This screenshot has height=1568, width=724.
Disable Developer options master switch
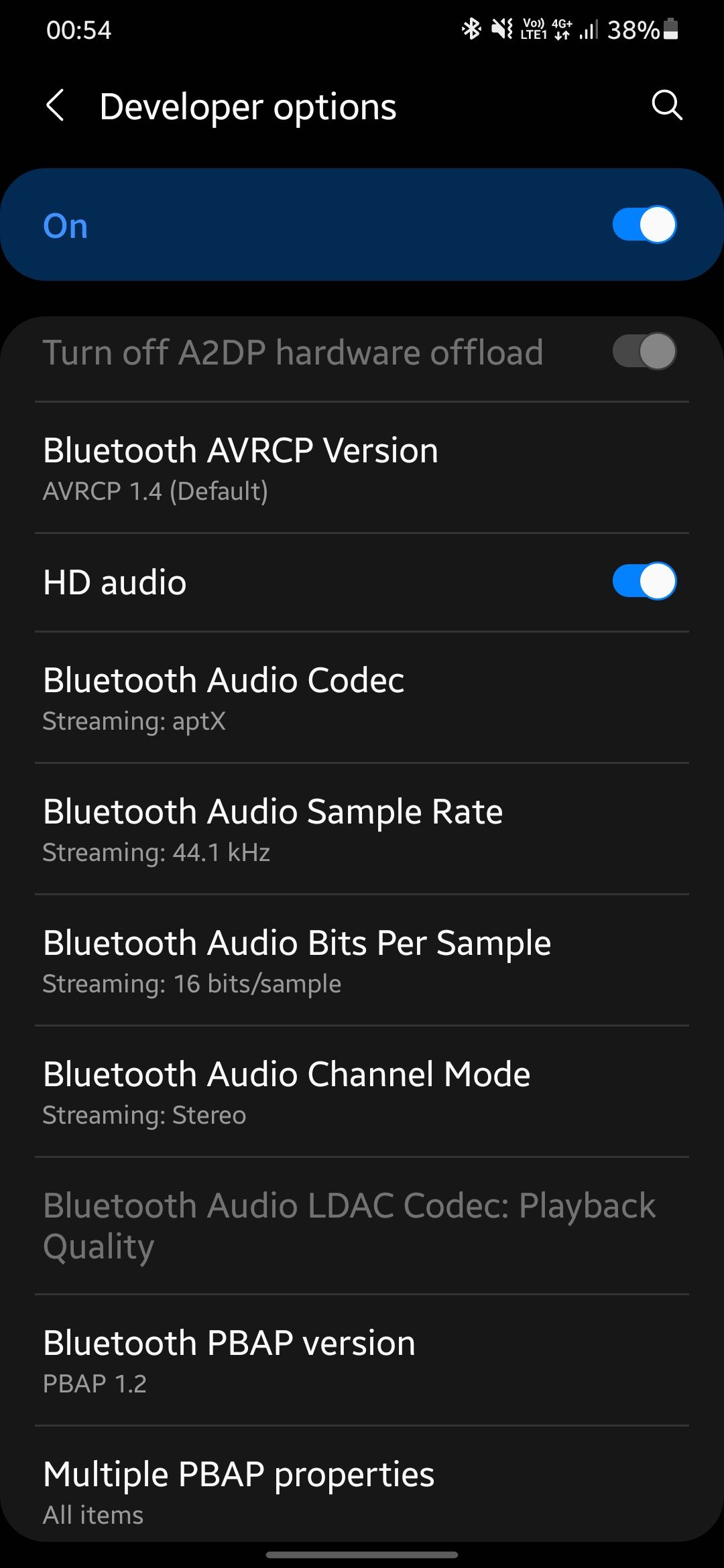point(643,224)
